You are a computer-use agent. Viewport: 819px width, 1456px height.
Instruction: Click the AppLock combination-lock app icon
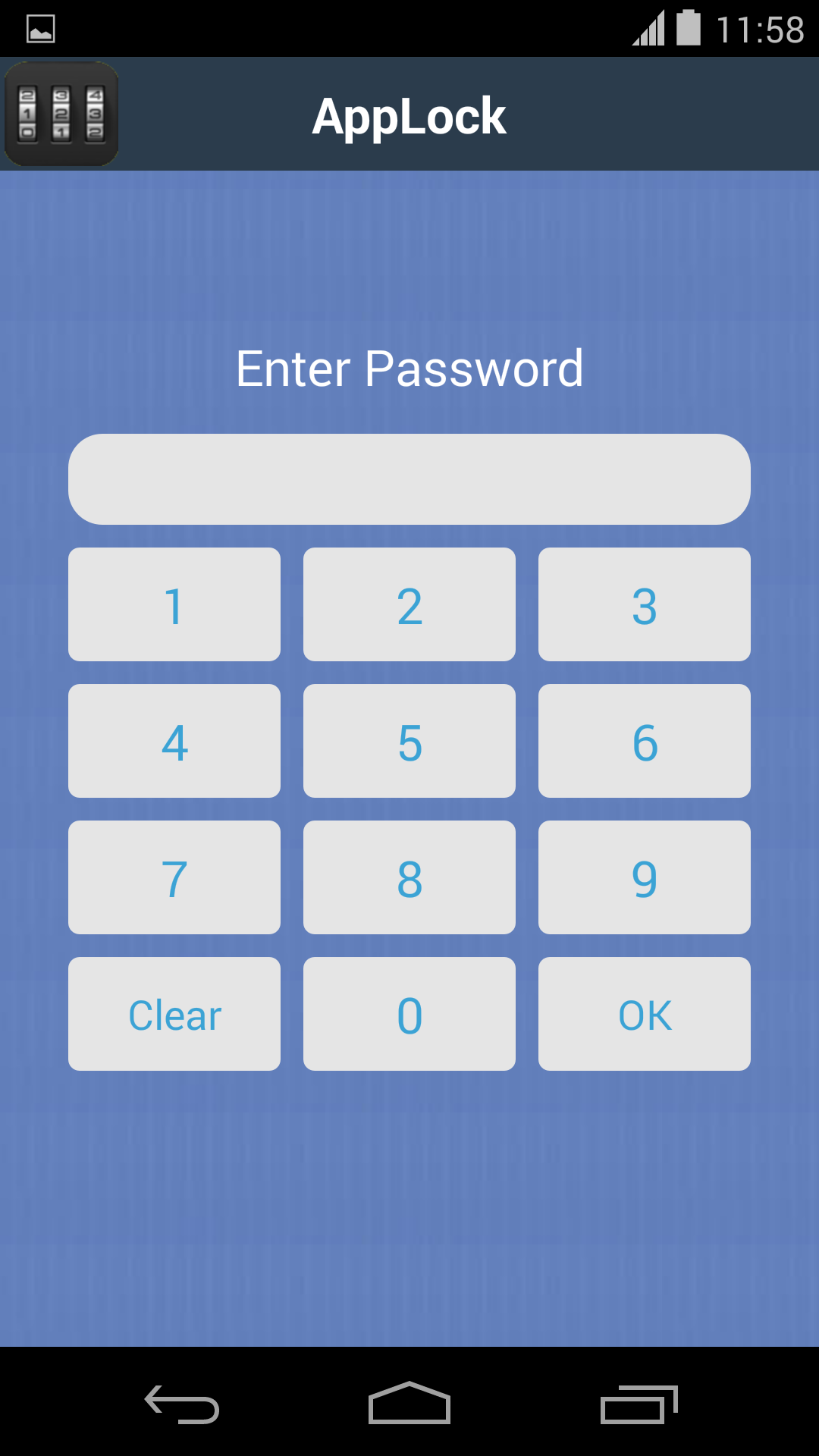61,114
